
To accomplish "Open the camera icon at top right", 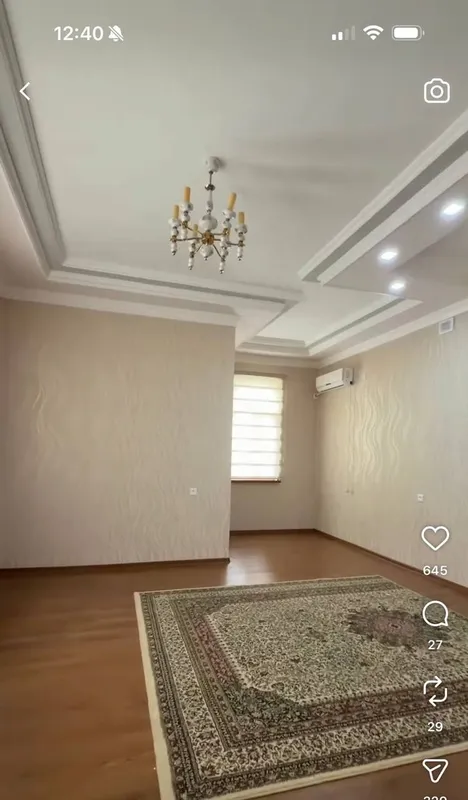I will [x=437, y=91].
